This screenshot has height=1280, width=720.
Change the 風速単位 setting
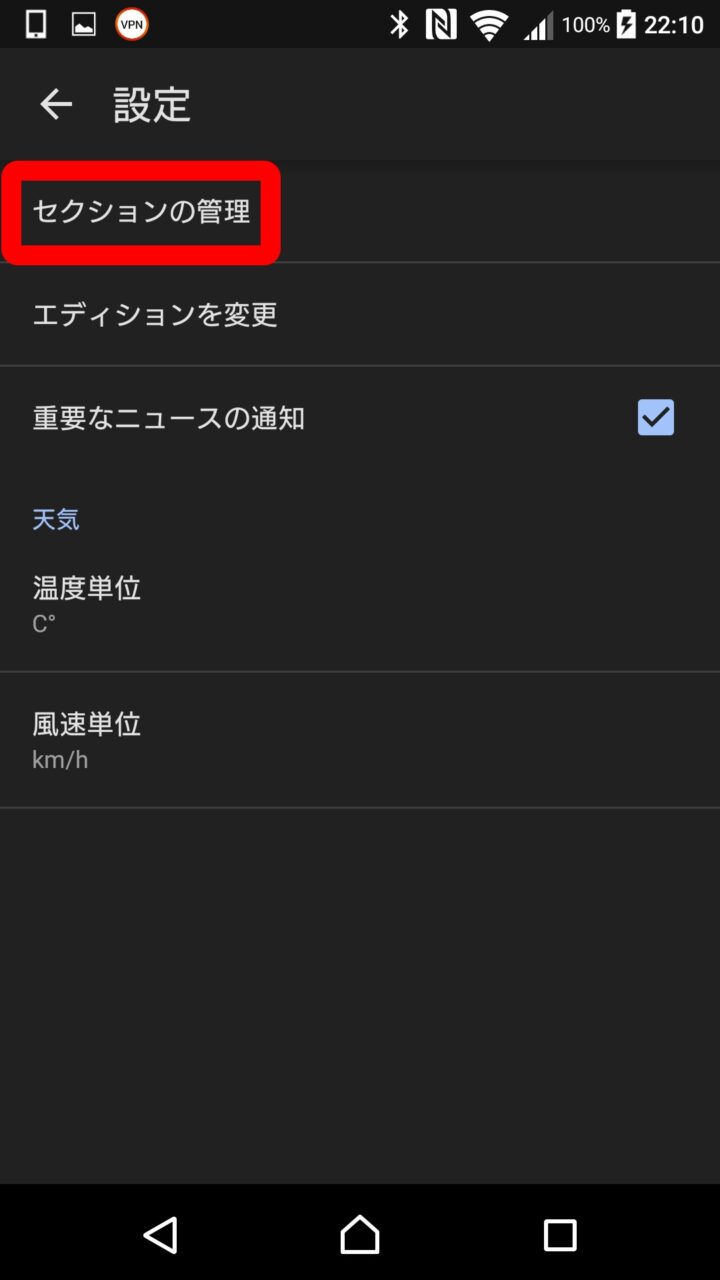click(87, 739)
